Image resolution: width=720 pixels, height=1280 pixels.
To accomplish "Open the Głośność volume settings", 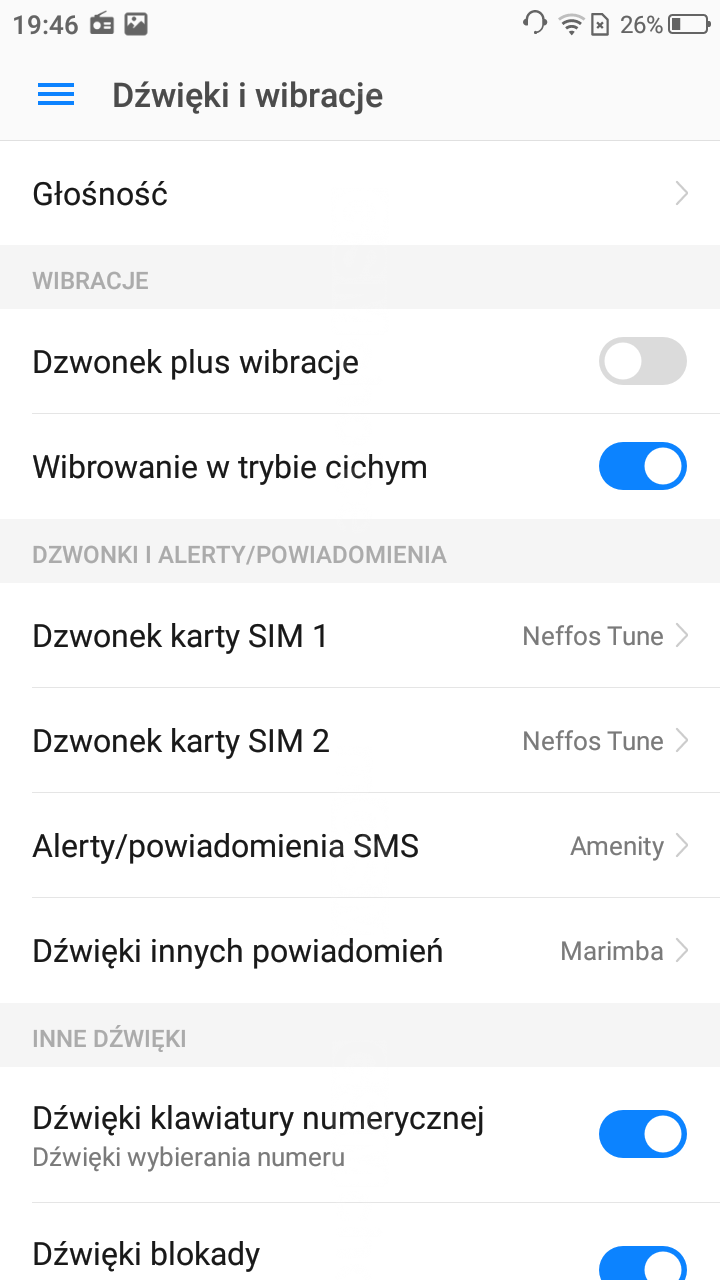I will click(x=360, y=193).
